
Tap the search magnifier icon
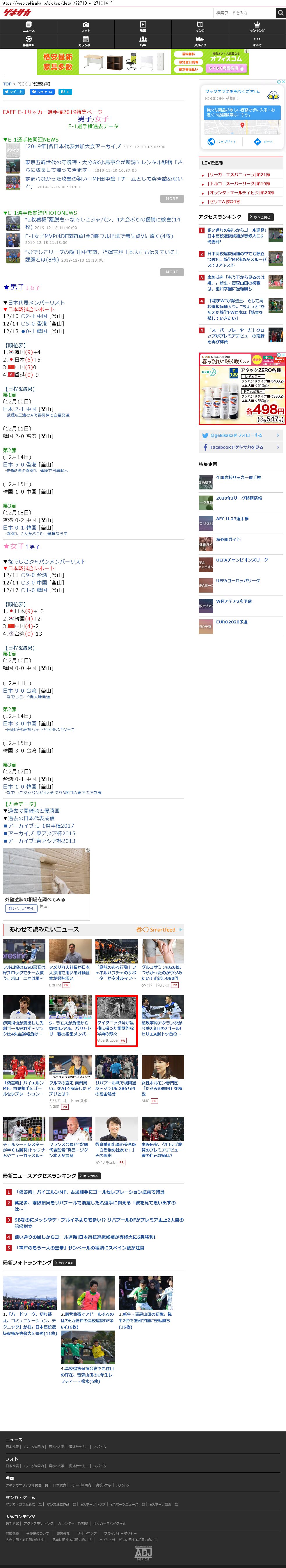(x=280, y=13)
